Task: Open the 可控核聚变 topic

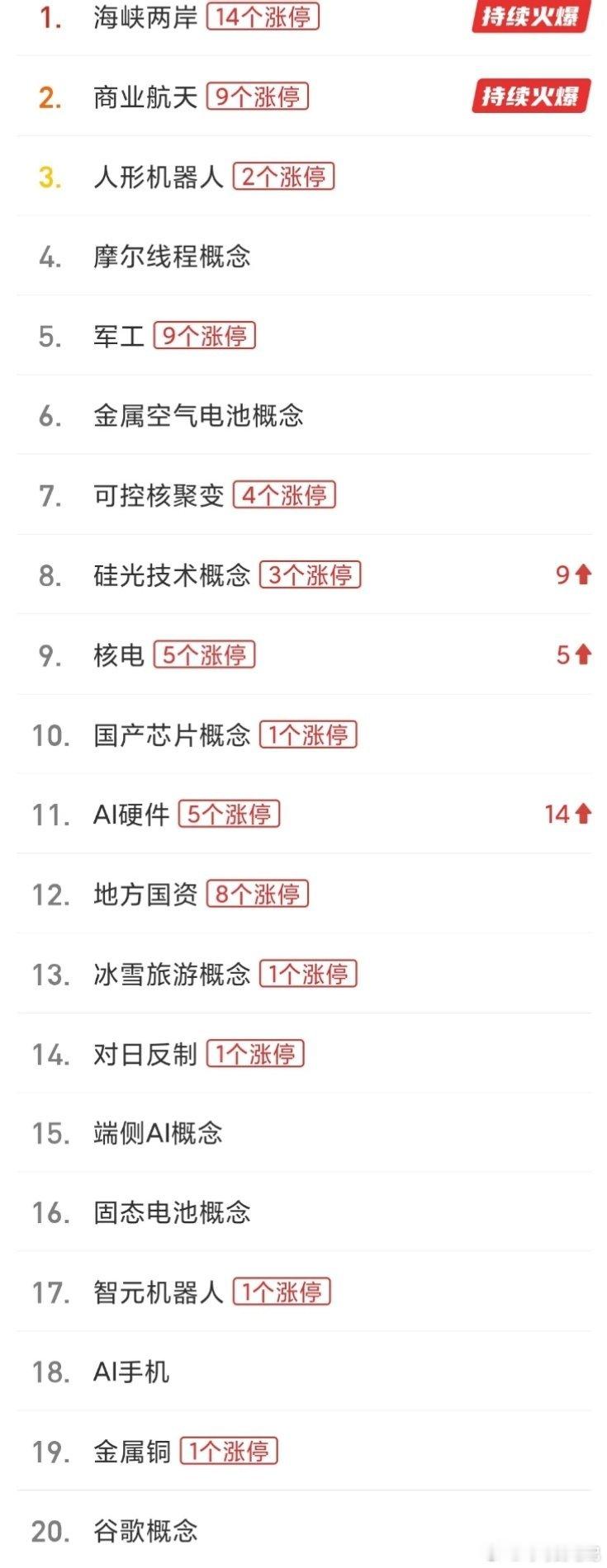Action: 161,496
